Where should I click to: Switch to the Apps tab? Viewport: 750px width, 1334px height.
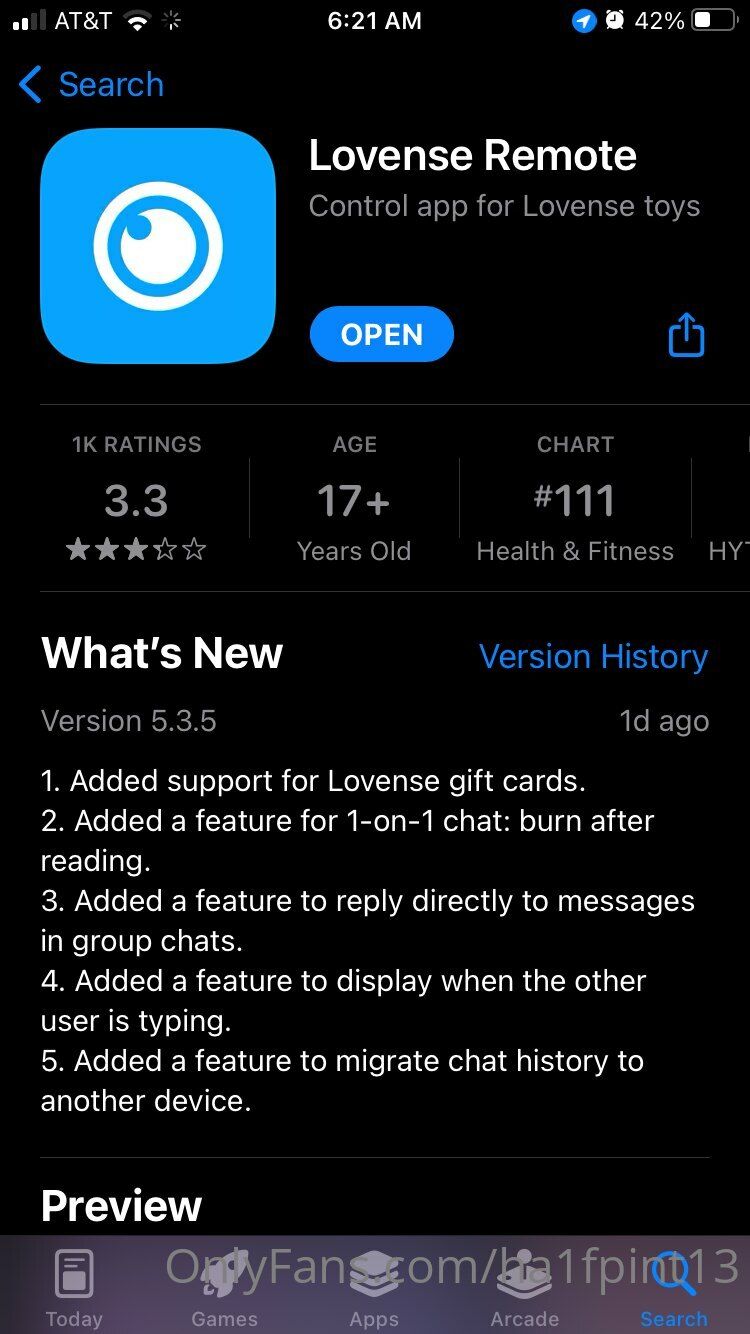374,1286
